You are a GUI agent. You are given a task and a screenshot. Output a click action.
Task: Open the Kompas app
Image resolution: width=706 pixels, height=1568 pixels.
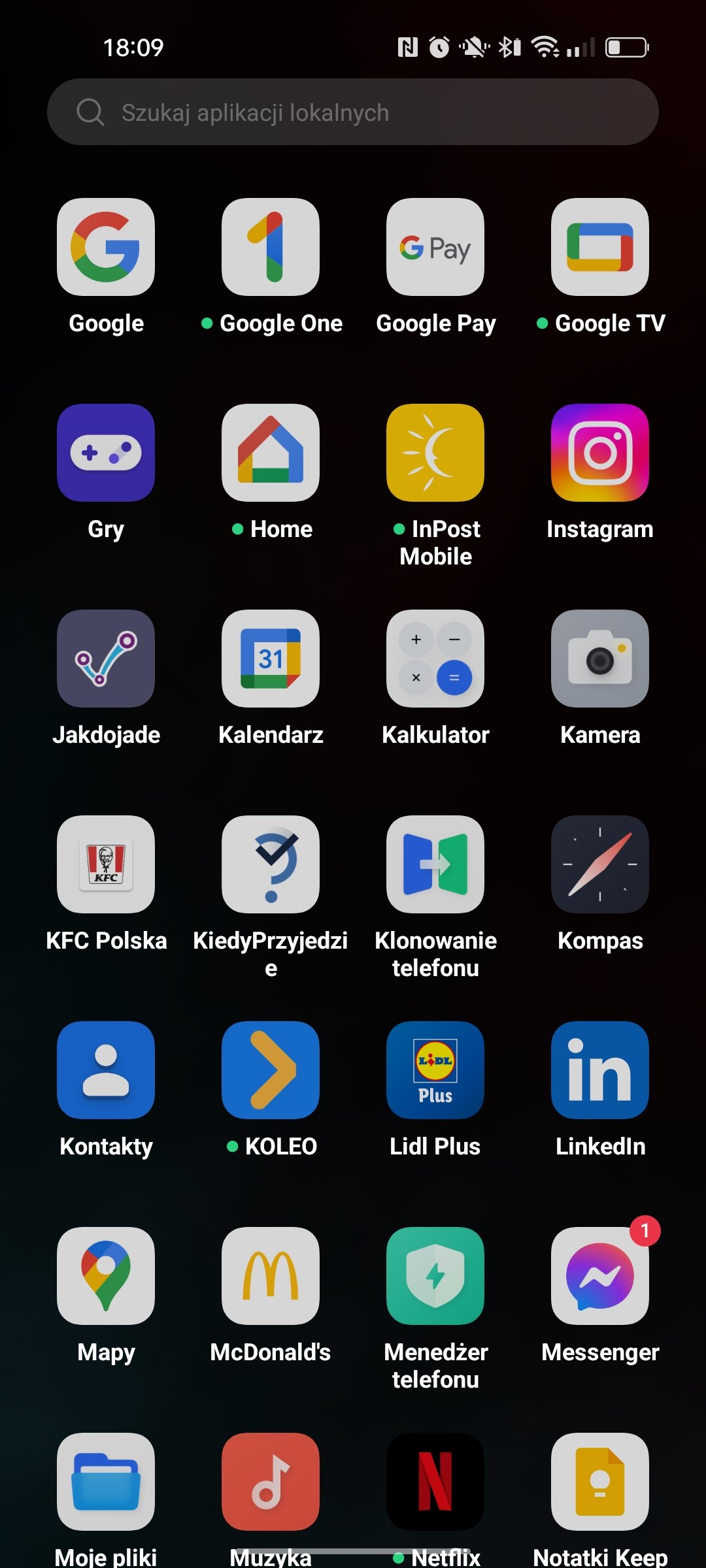[x=600, y=864]
